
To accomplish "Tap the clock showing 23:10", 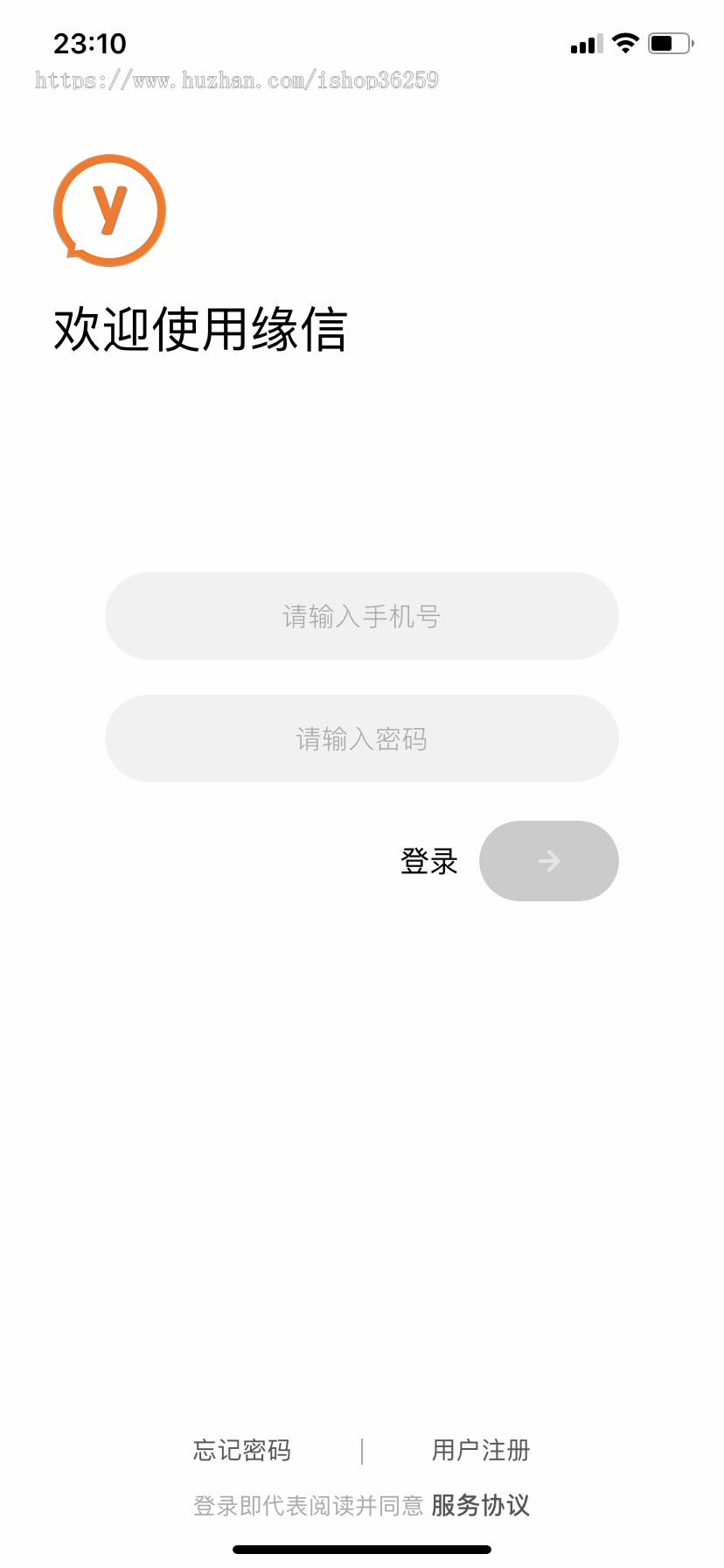I will point(90,44).
